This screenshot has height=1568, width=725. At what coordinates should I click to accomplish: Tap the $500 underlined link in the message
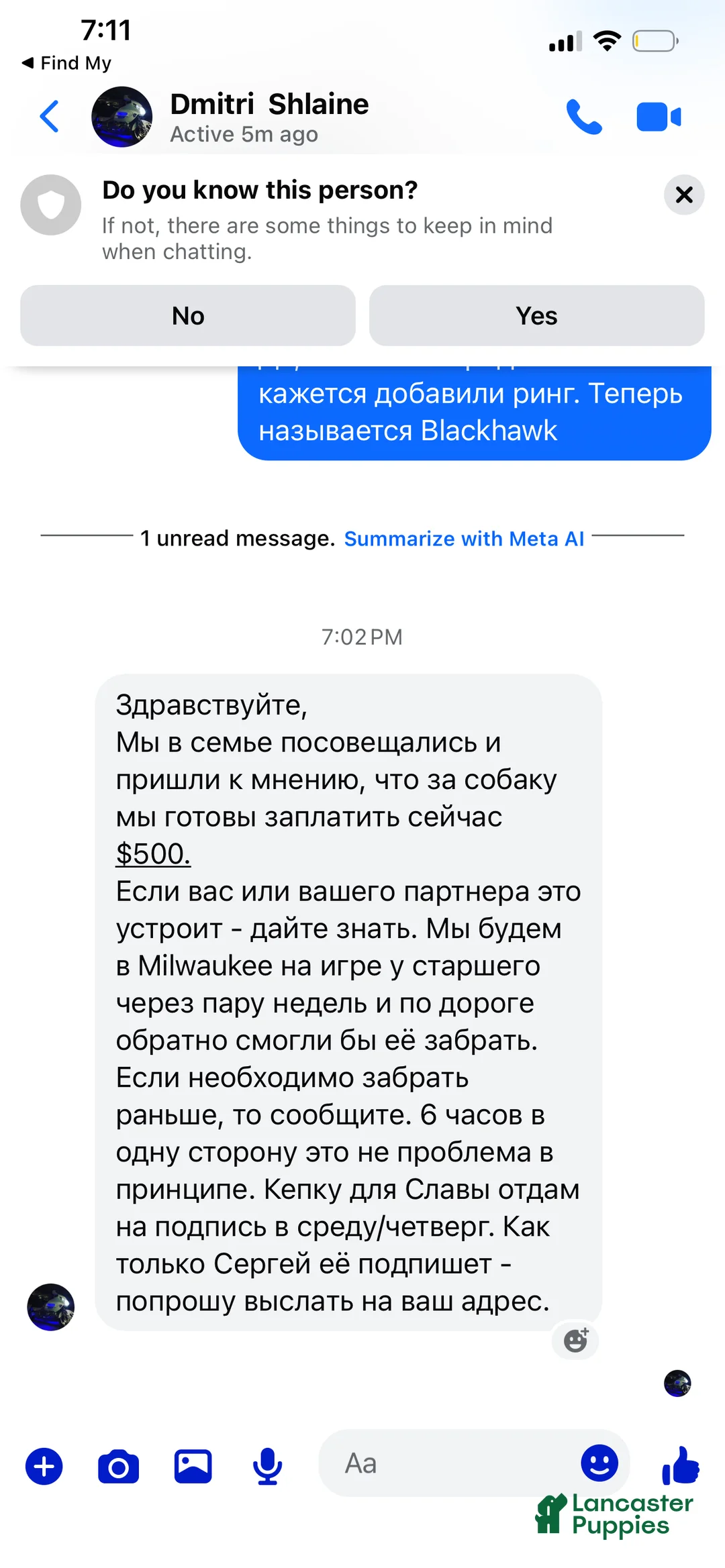(x=153, y=853)
